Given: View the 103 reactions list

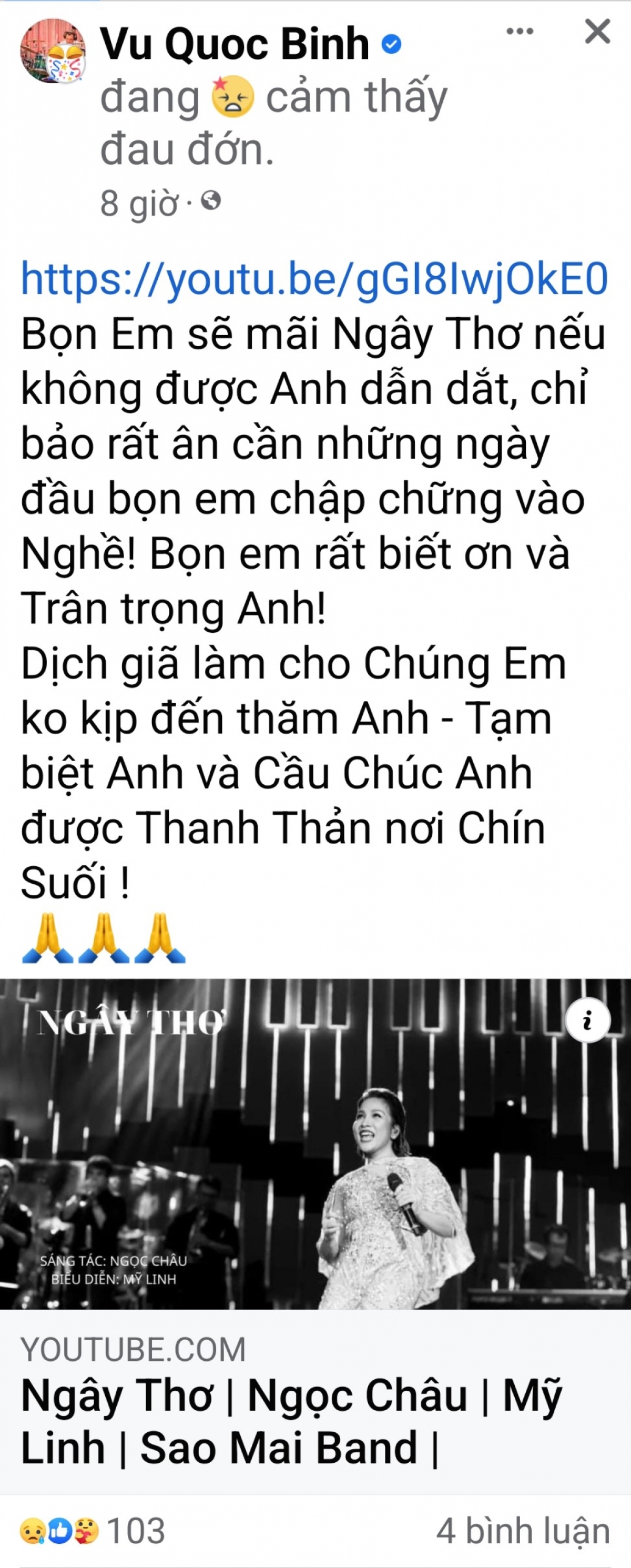Looking at the screenshot, I should click(93, 1530).
